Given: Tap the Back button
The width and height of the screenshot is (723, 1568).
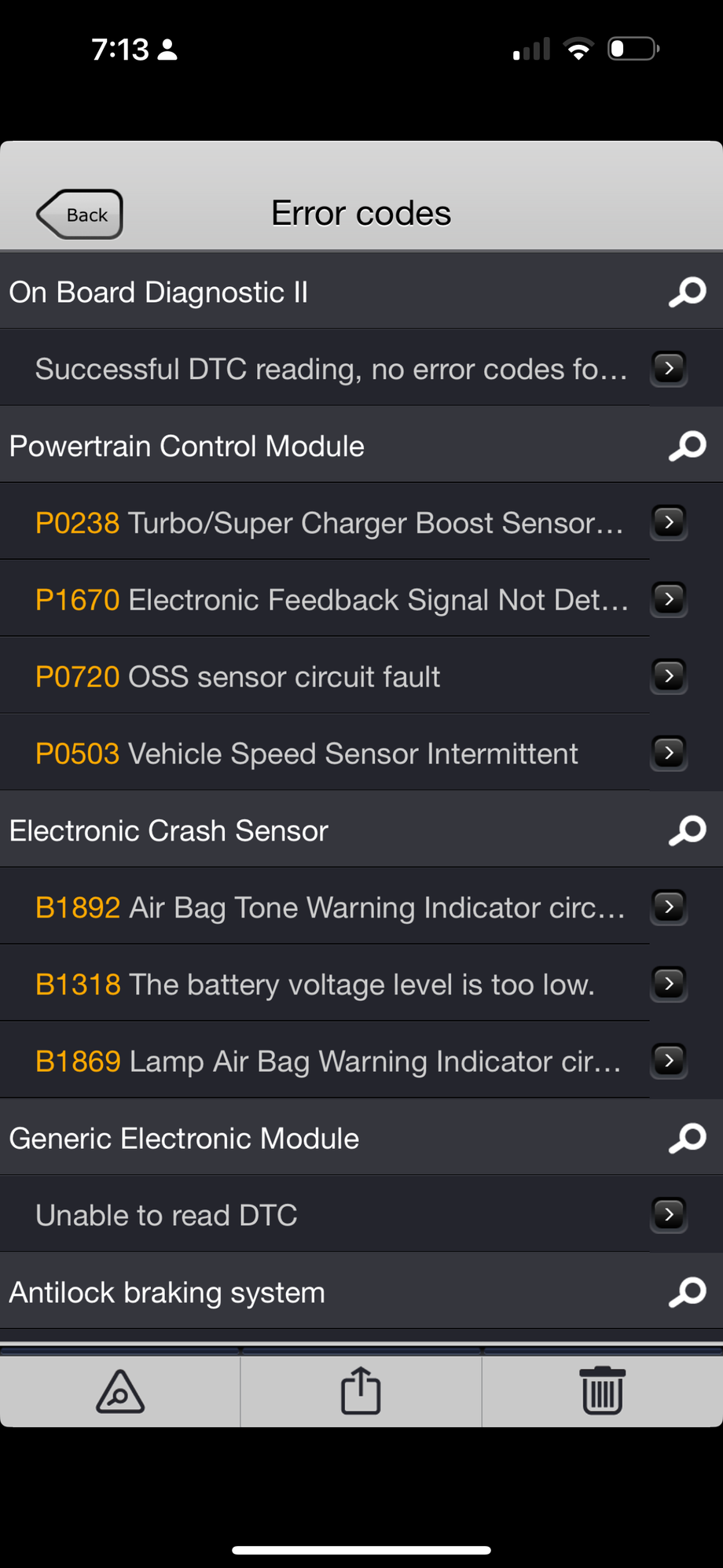Looking at the screenshot, I should 79,214.
